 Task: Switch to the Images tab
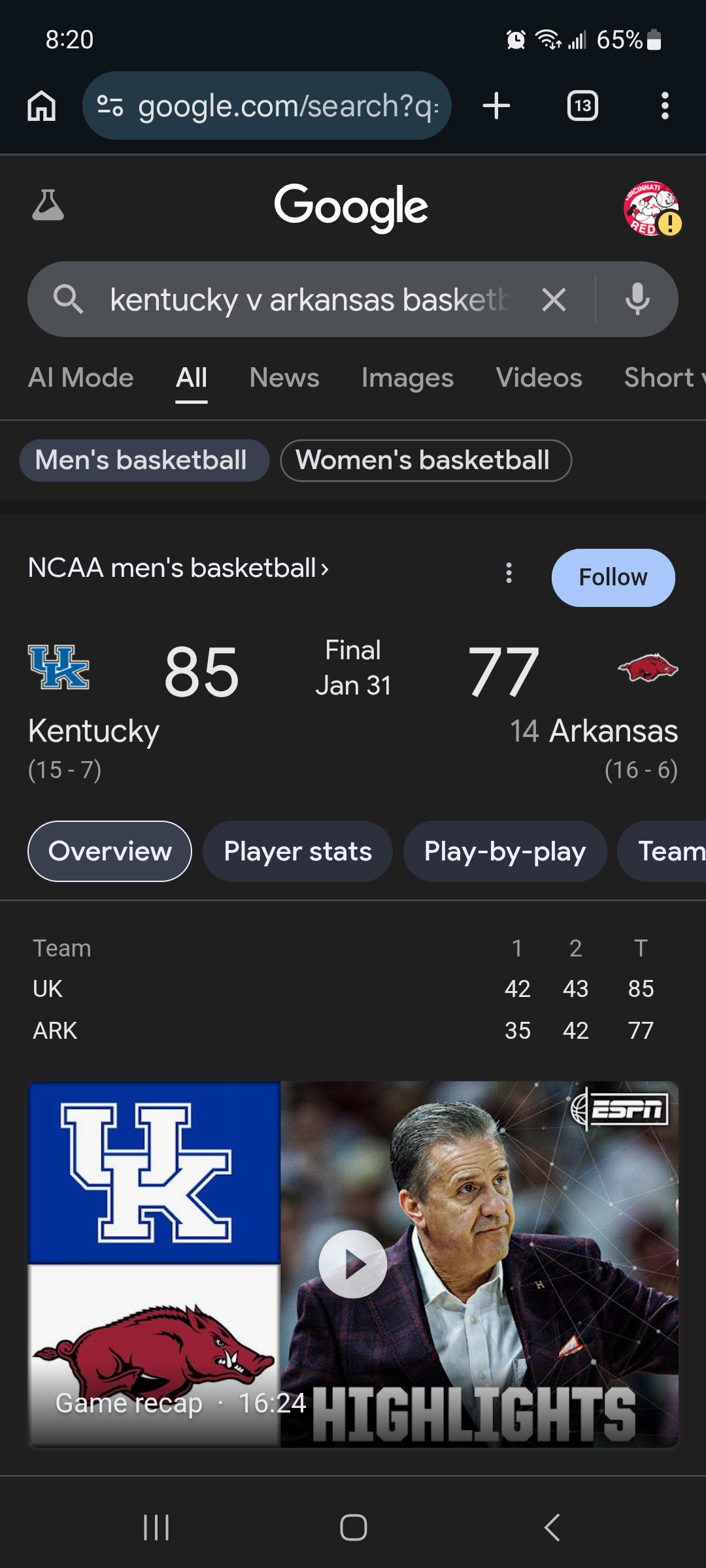coord(407,378)
